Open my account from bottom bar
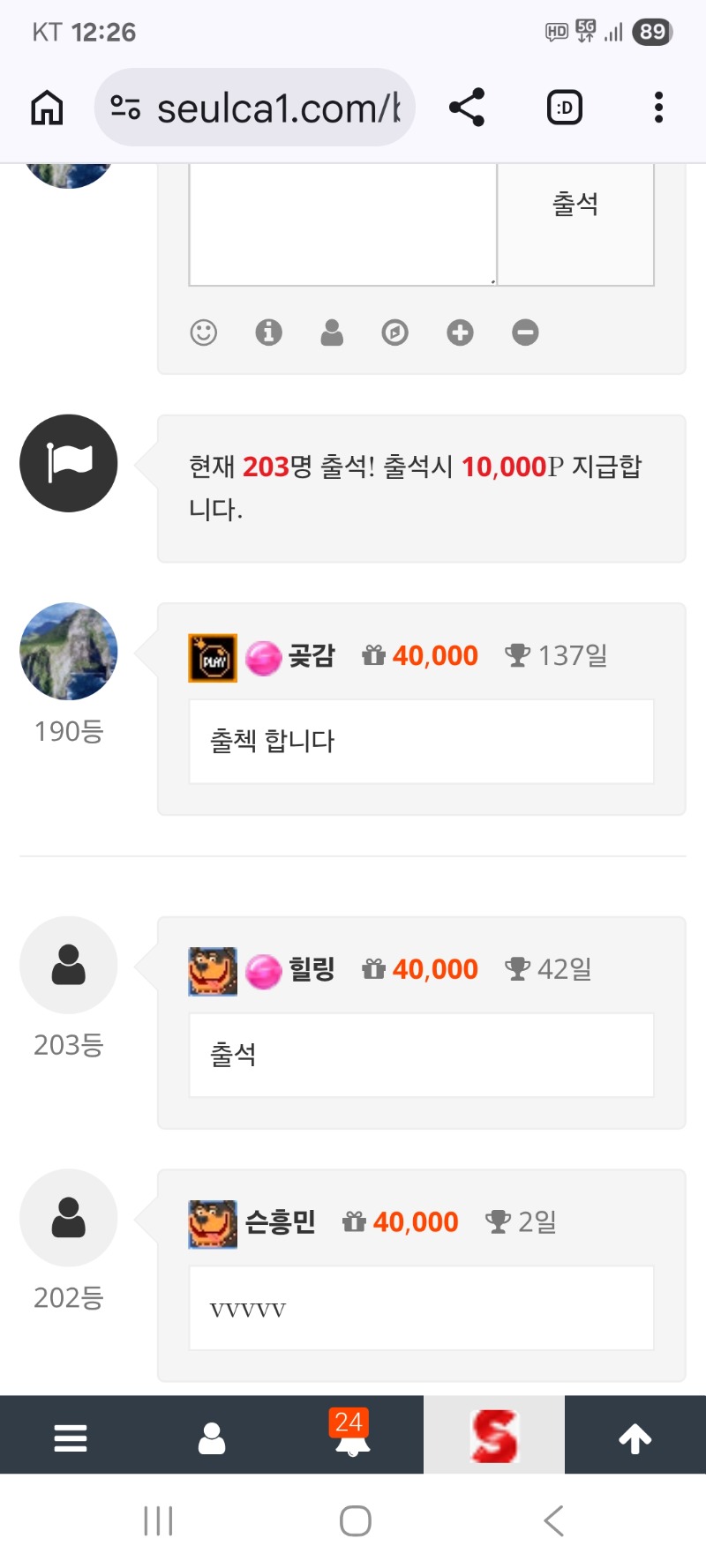The image size is (706, 1568). tap(212, 1437)
